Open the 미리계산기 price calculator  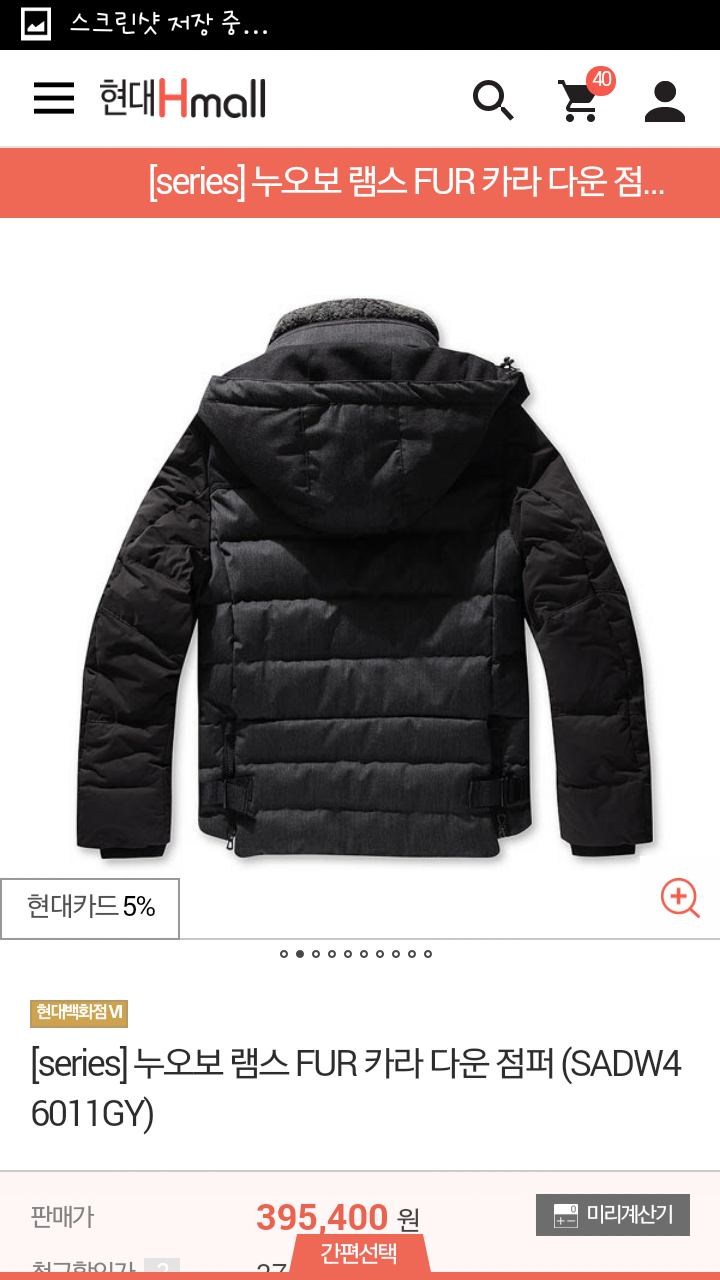(x=613, y=1215)
